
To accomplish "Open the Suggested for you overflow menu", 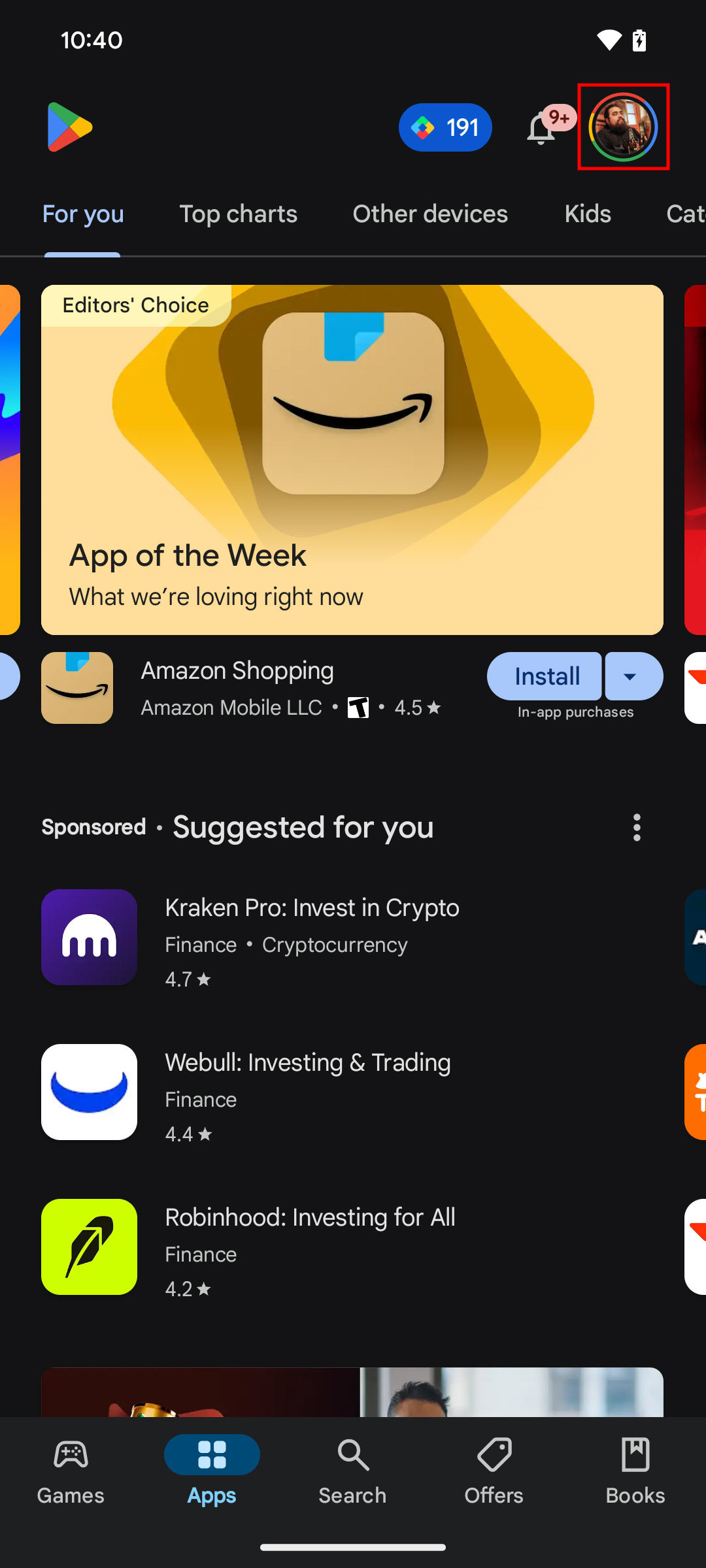I will pyautogui.click(x=637, y=827).
